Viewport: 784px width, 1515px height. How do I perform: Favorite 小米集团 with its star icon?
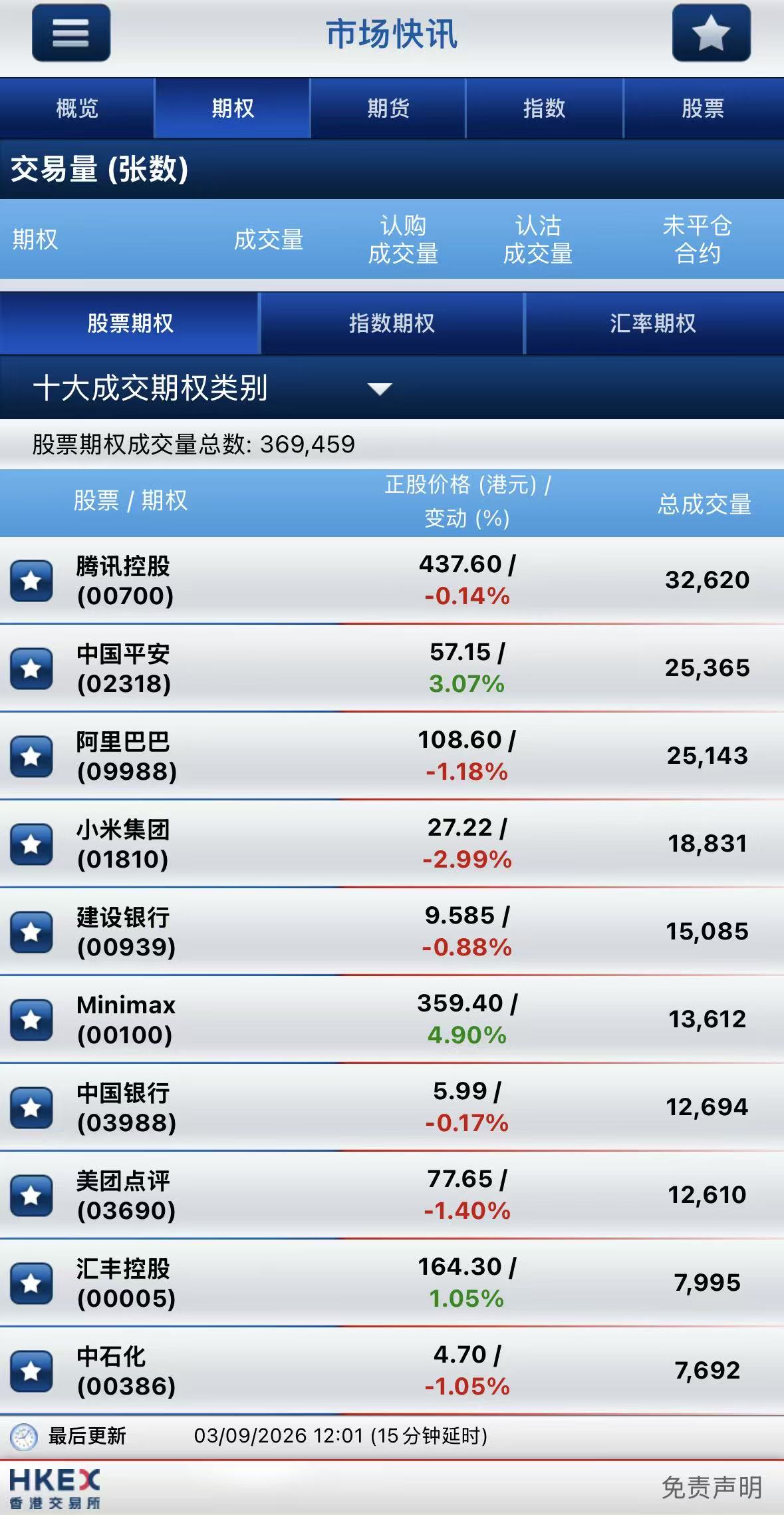pos(31,844)
